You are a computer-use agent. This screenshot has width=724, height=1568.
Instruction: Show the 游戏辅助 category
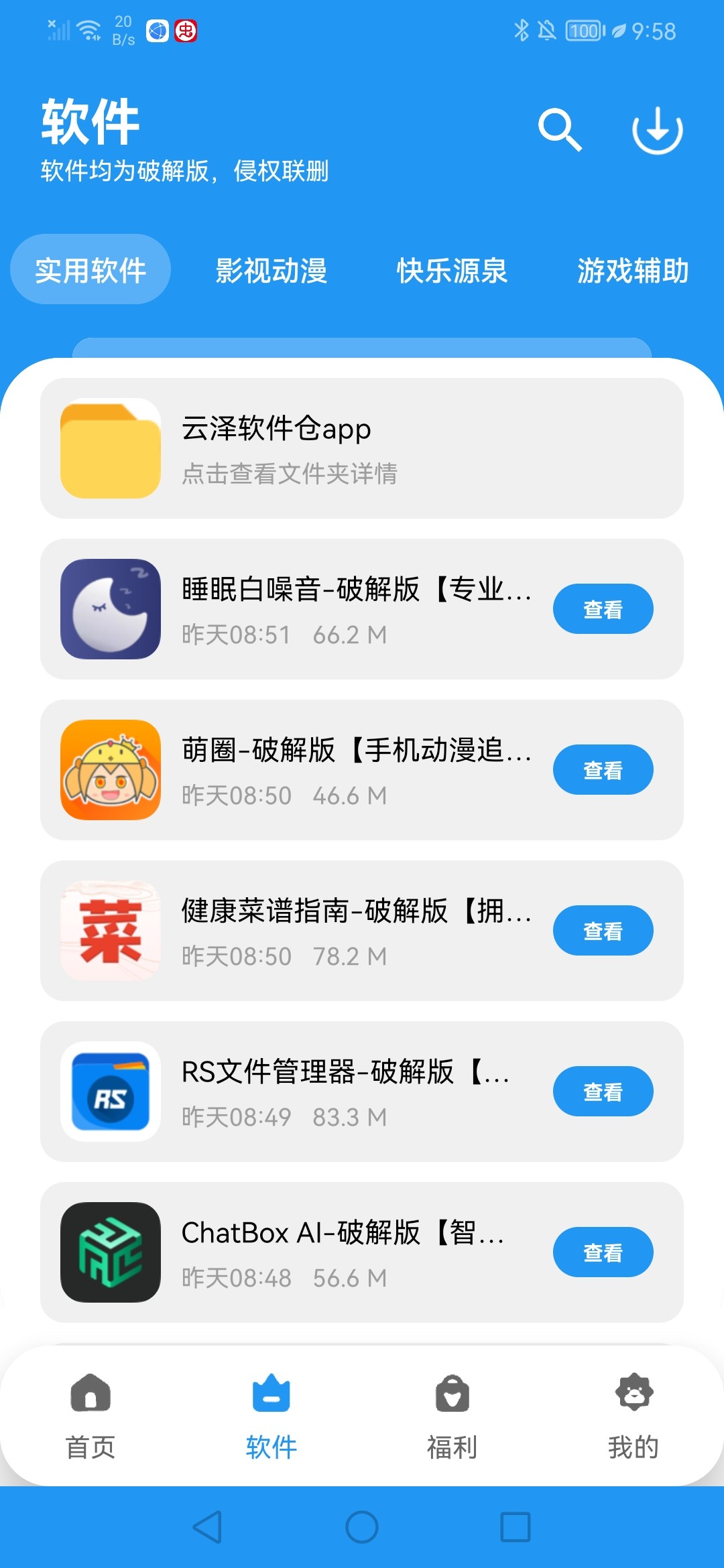pyautogui.click(x=632, y=270)
